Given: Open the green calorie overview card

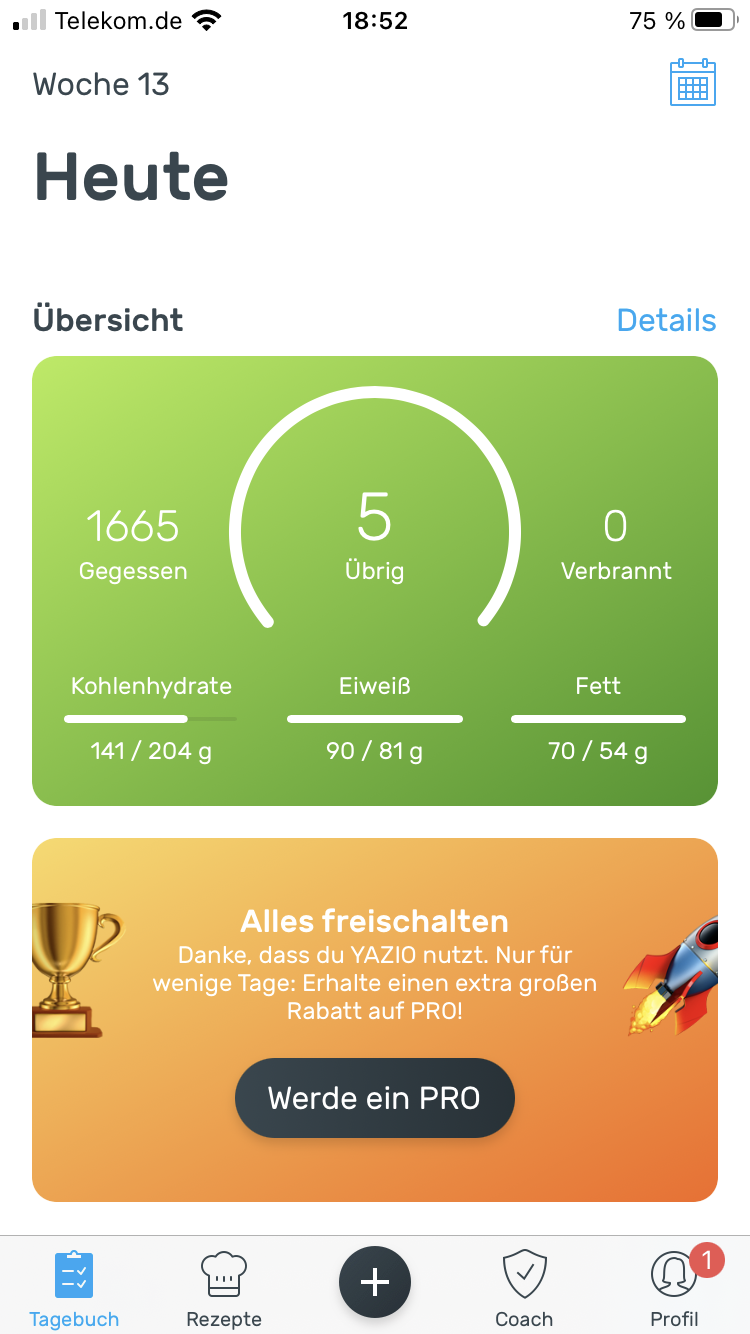Looking at the screenshot, I should (x=375, y=580).
